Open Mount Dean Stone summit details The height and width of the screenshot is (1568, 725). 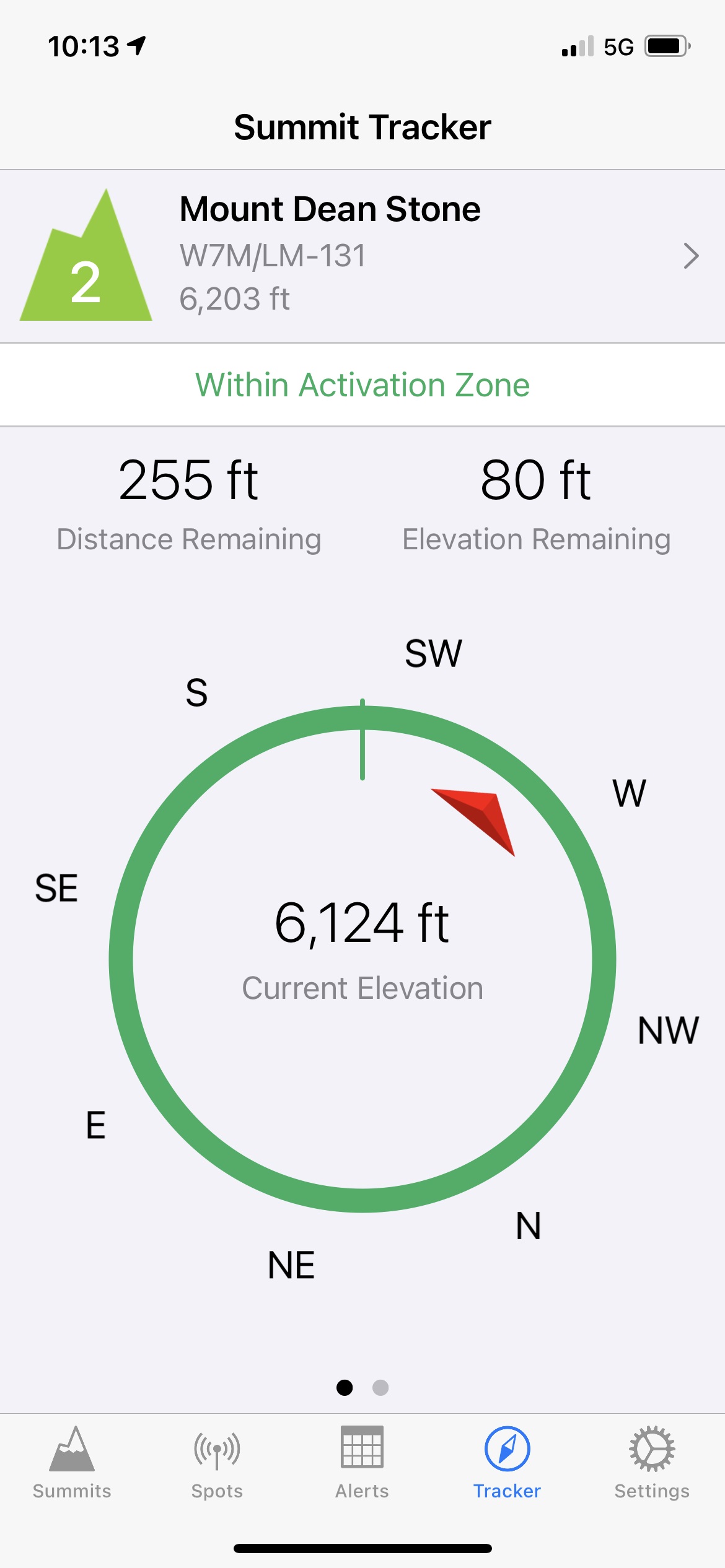point(362,255)
